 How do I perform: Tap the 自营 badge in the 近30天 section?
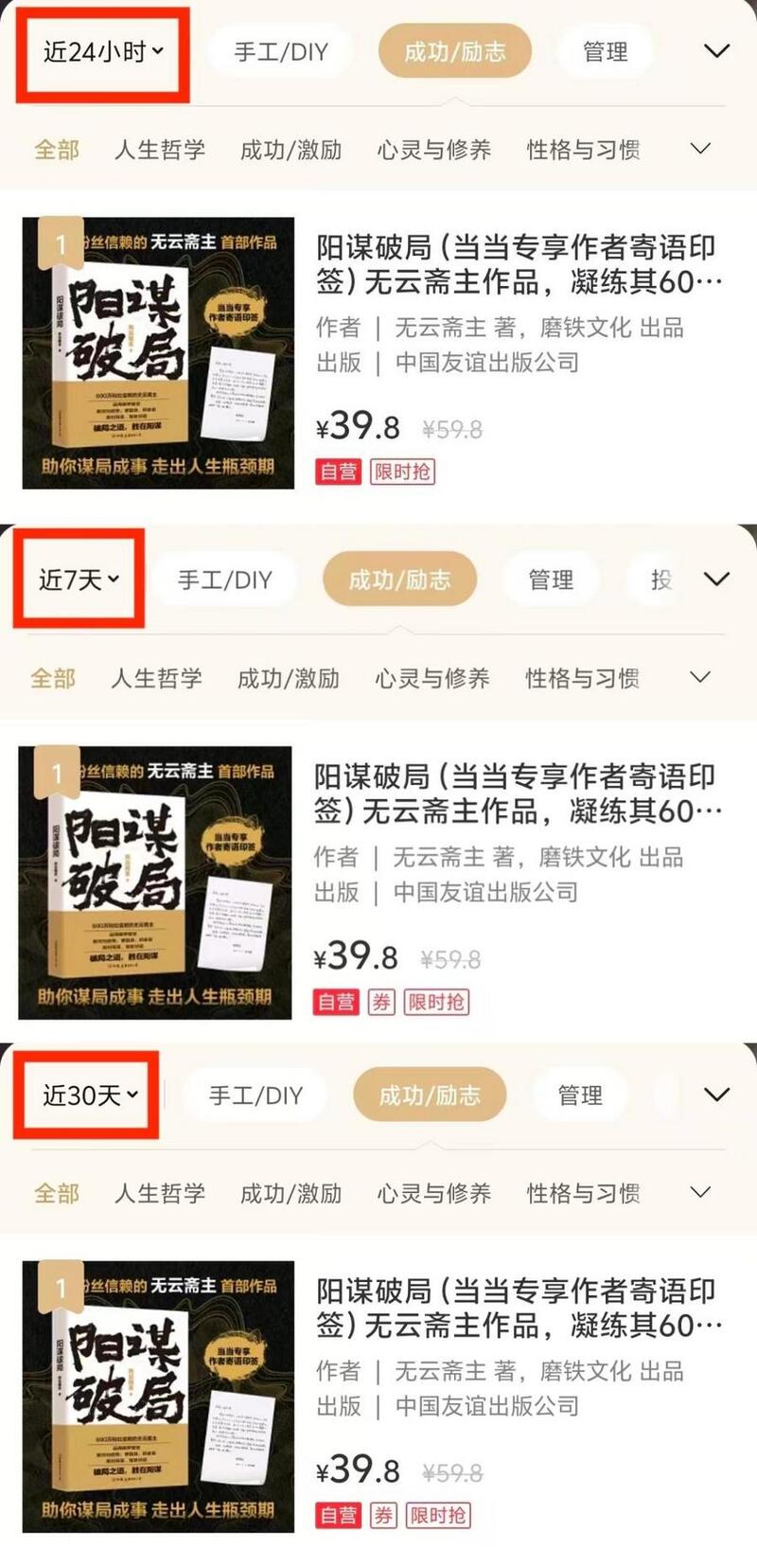pos(338,1514)
